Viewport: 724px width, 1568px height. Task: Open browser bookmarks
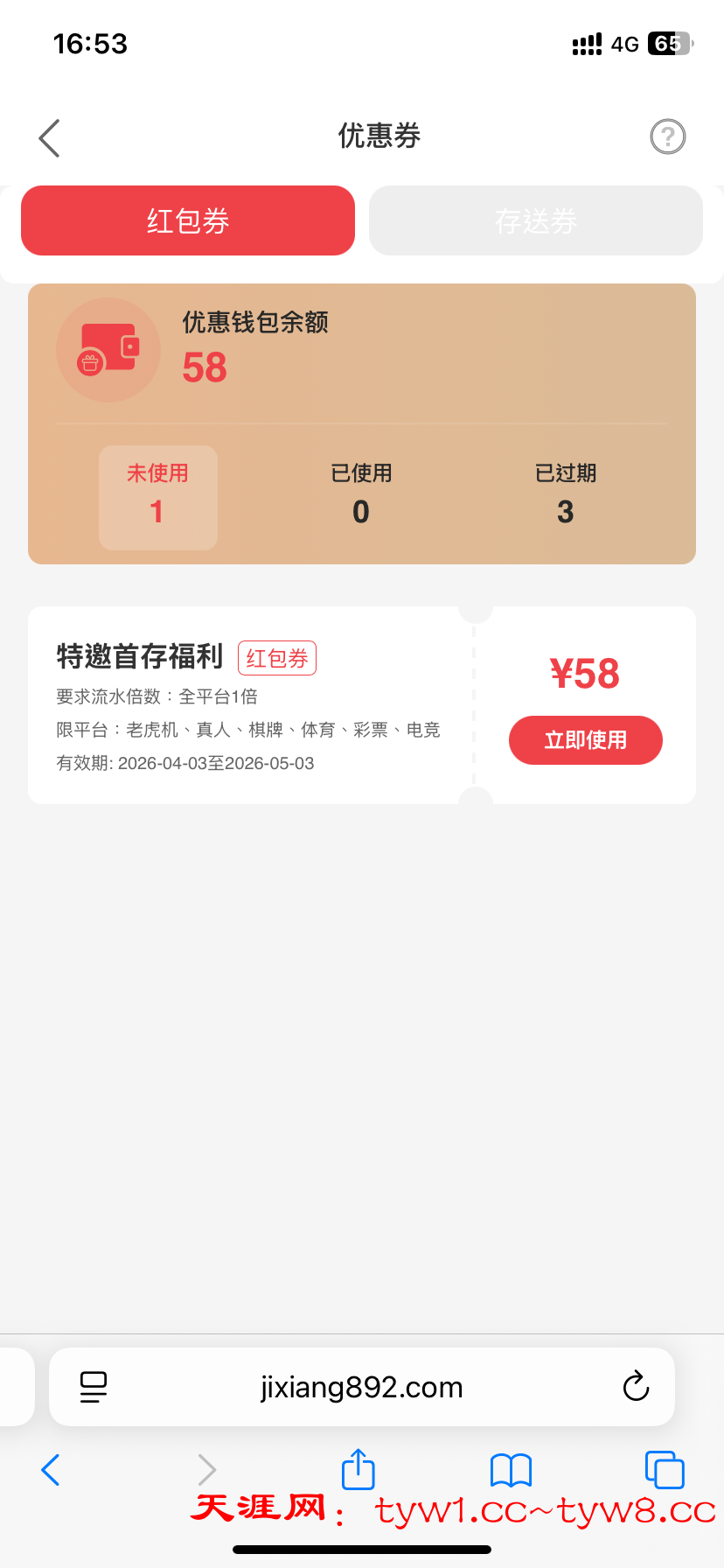[x=512, y=1470]
